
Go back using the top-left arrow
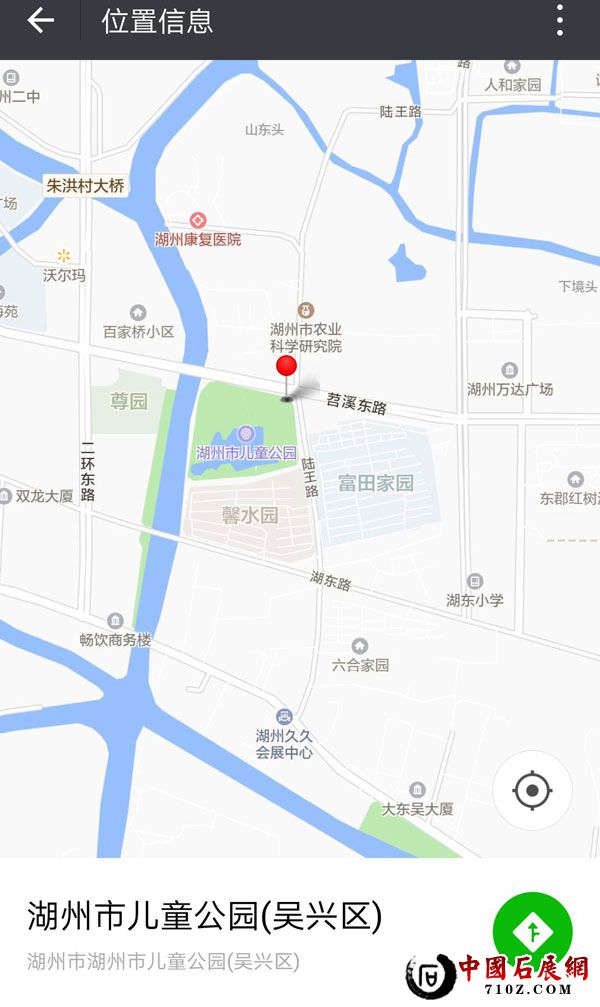coord(40,21)
